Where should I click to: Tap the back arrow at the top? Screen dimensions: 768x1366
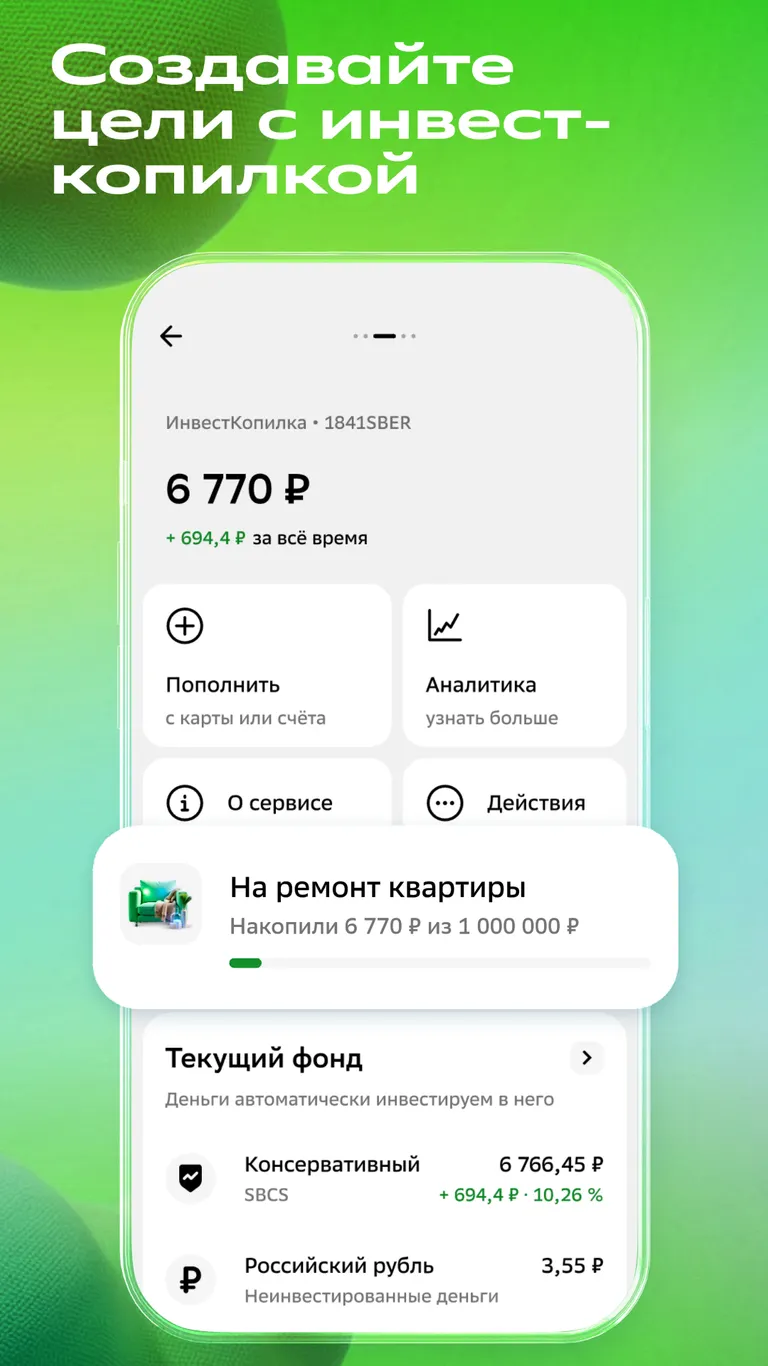point(170,336)
